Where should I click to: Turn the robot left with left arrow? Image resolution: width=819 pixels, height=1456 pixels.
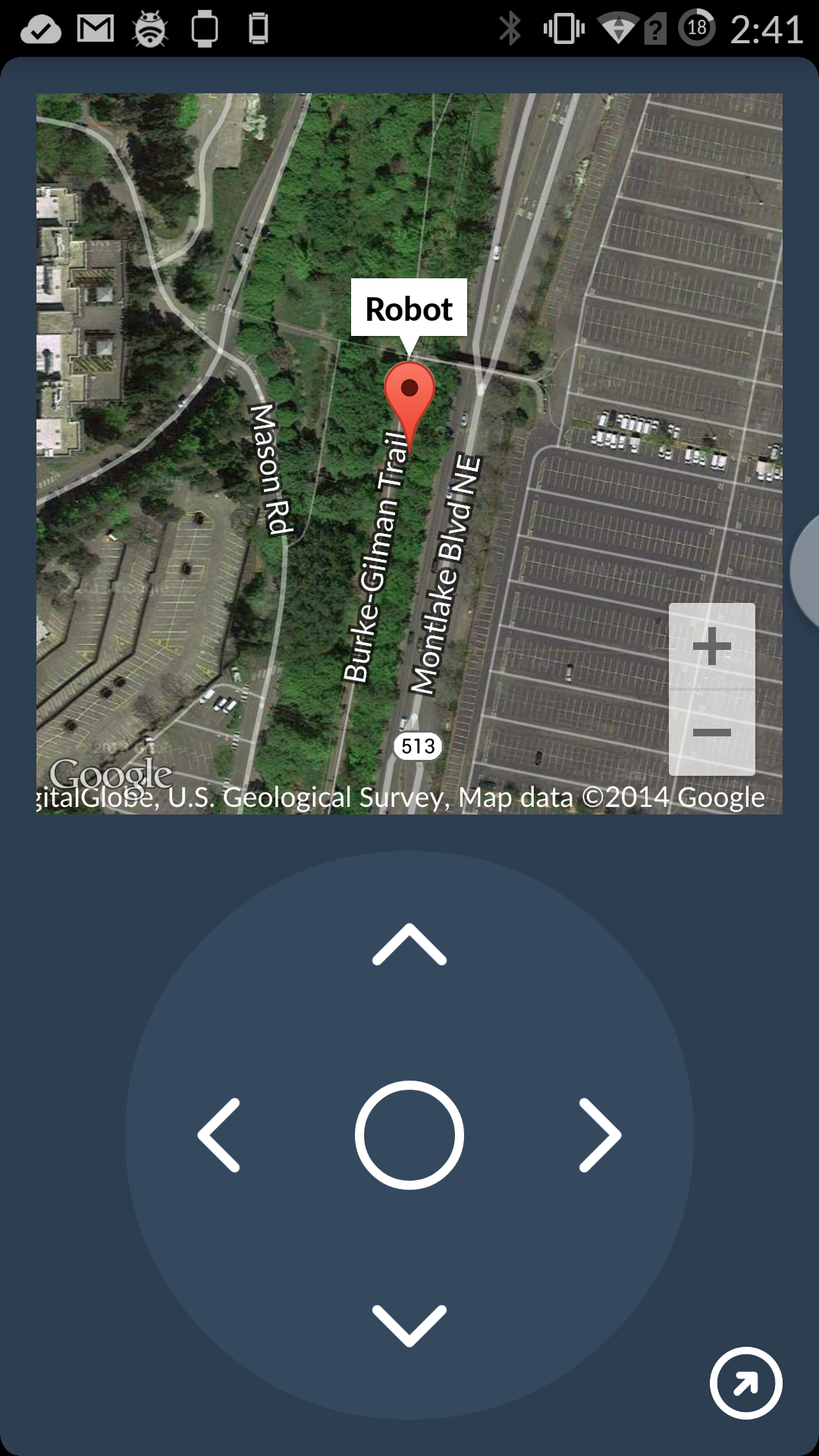218,1135
